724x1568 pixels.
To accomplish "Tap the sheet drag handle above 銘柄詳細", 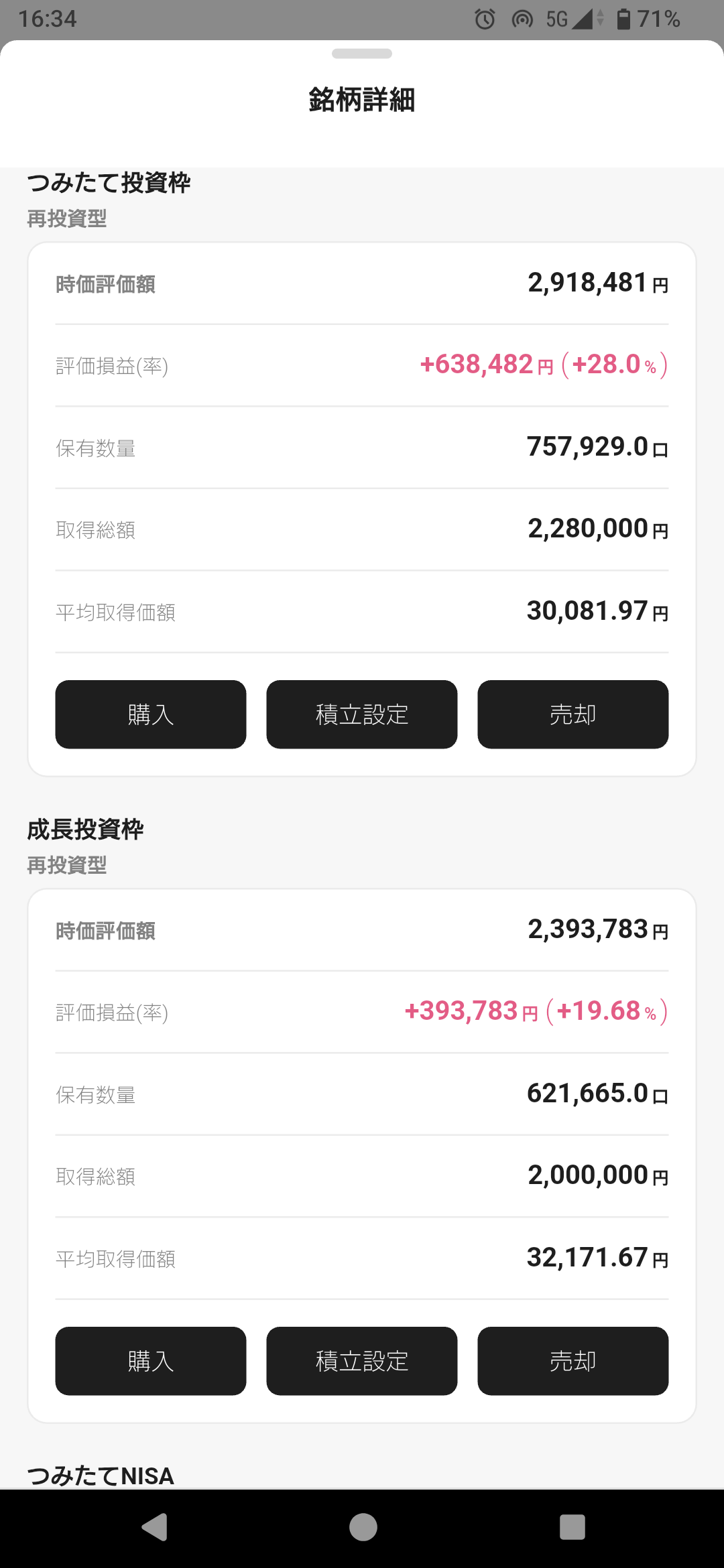I will (362, 54).
